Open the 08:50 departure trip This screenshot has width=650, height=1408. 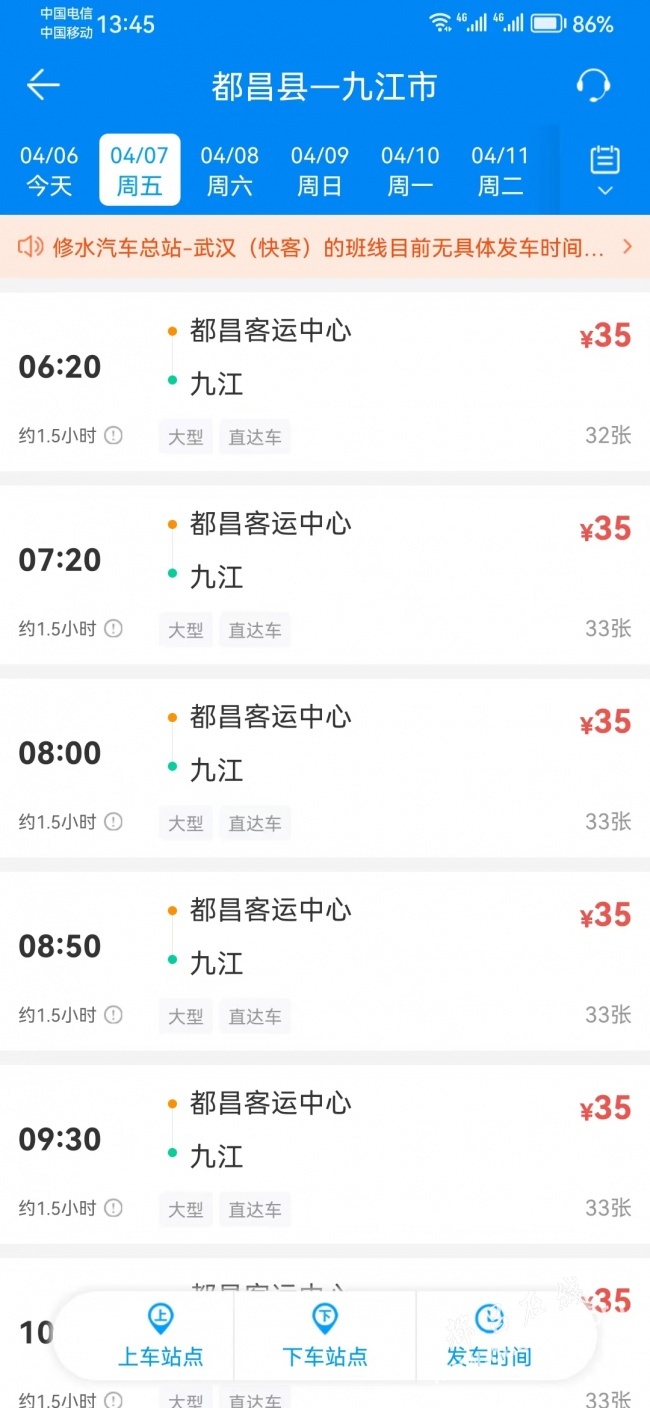[325, 961]
